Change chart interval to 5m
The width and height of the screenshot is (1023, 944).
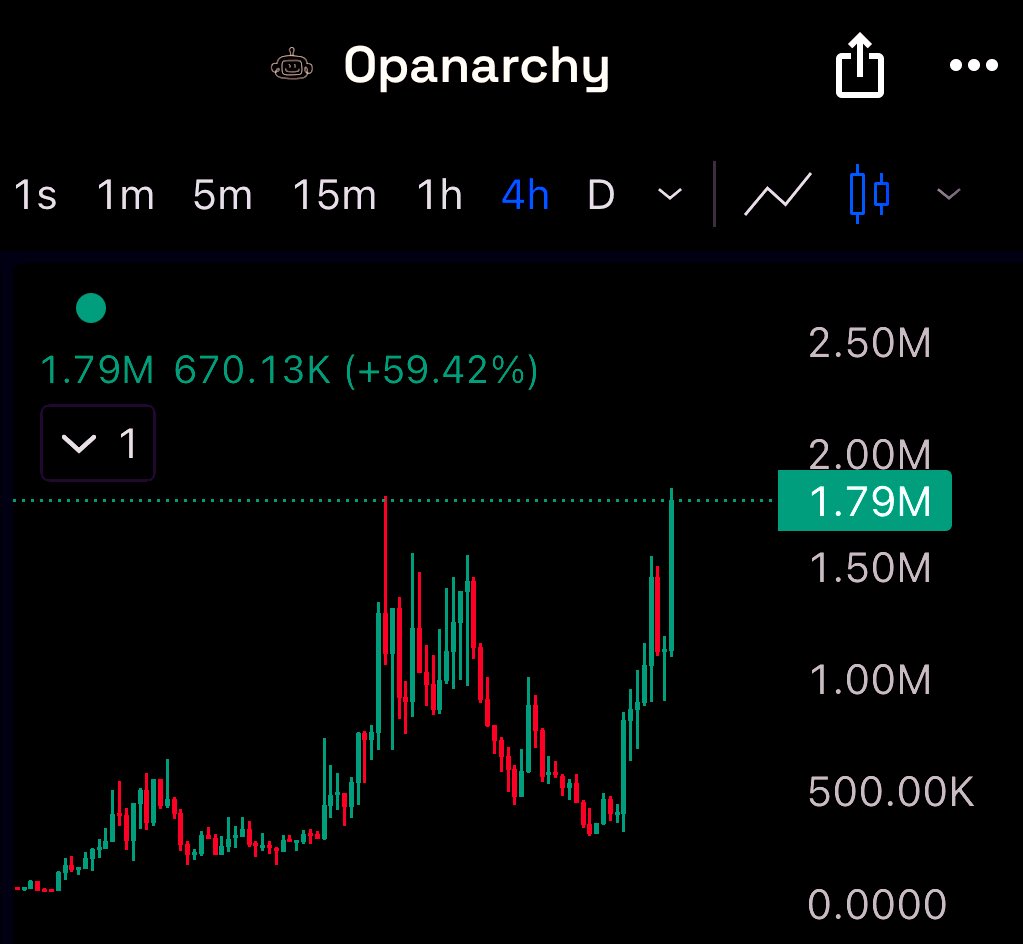click(222, 195)
